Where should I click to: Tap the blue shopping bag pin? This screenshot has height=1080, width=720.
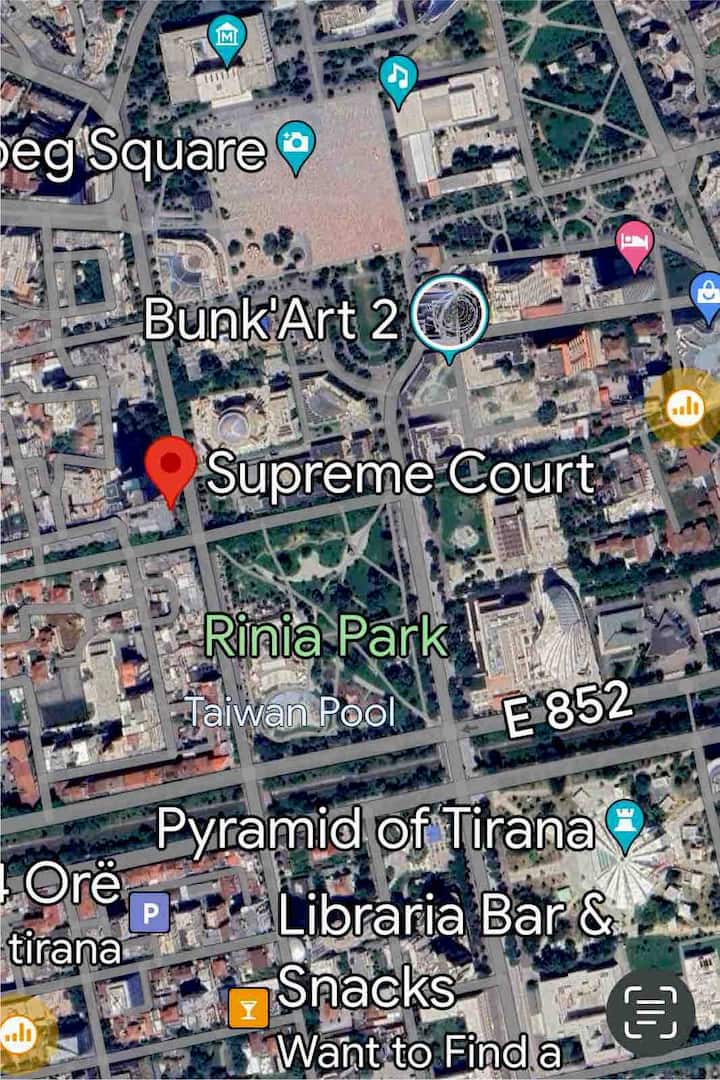[x=706, y=294]
